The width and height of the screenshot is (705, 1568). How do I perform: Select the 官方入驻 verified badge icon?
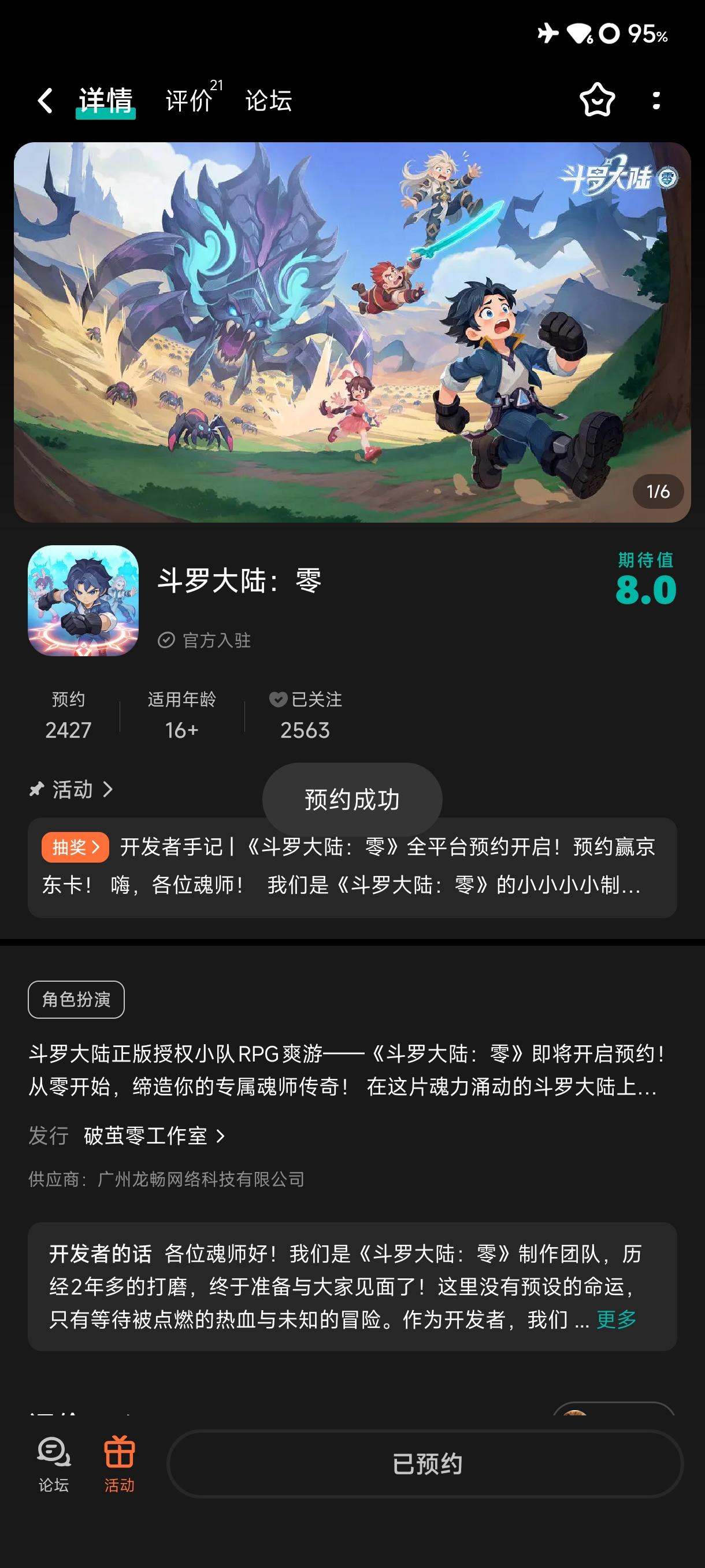166,639
